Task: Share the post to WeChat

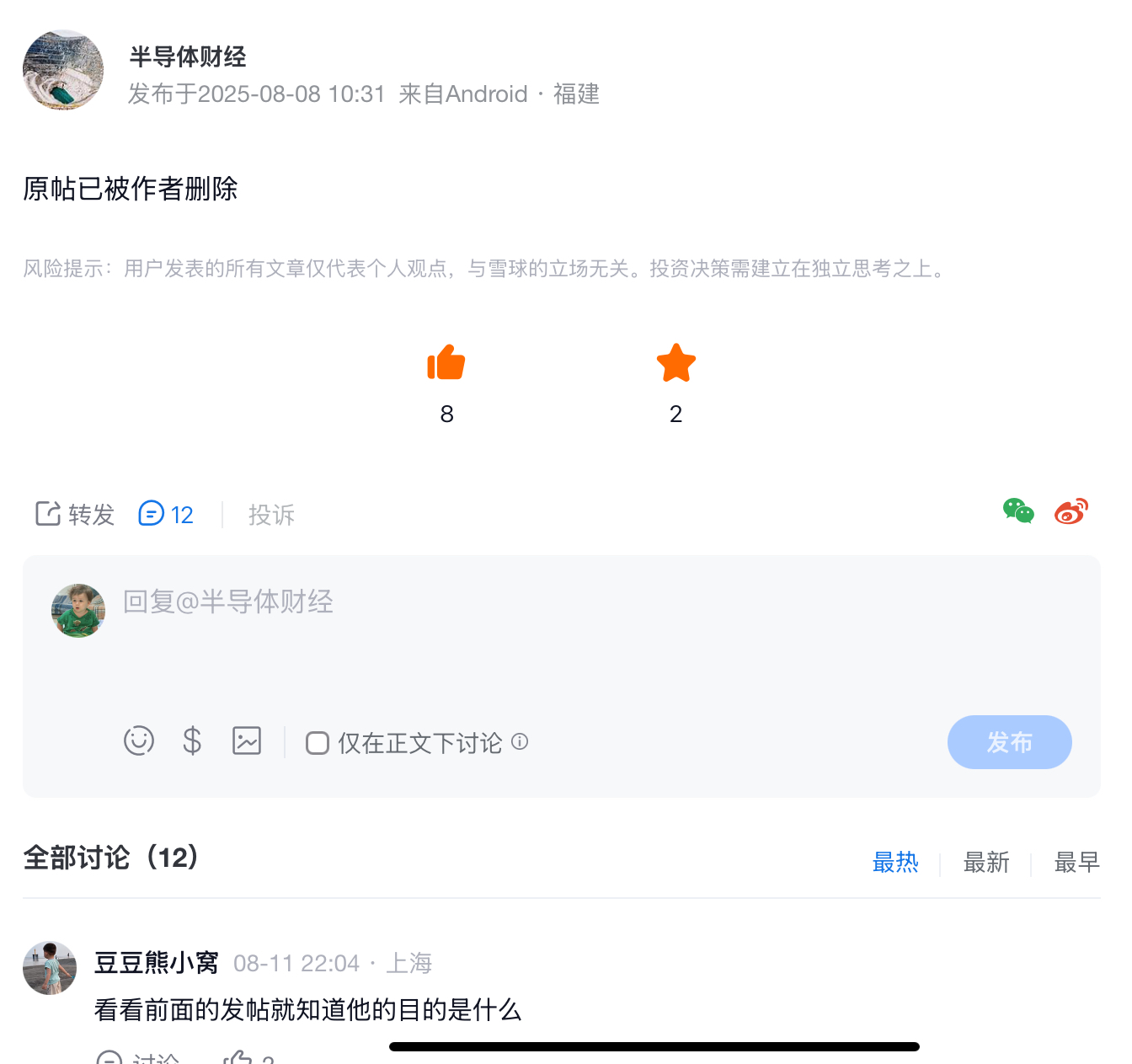Action: (x=1018, y=511)
